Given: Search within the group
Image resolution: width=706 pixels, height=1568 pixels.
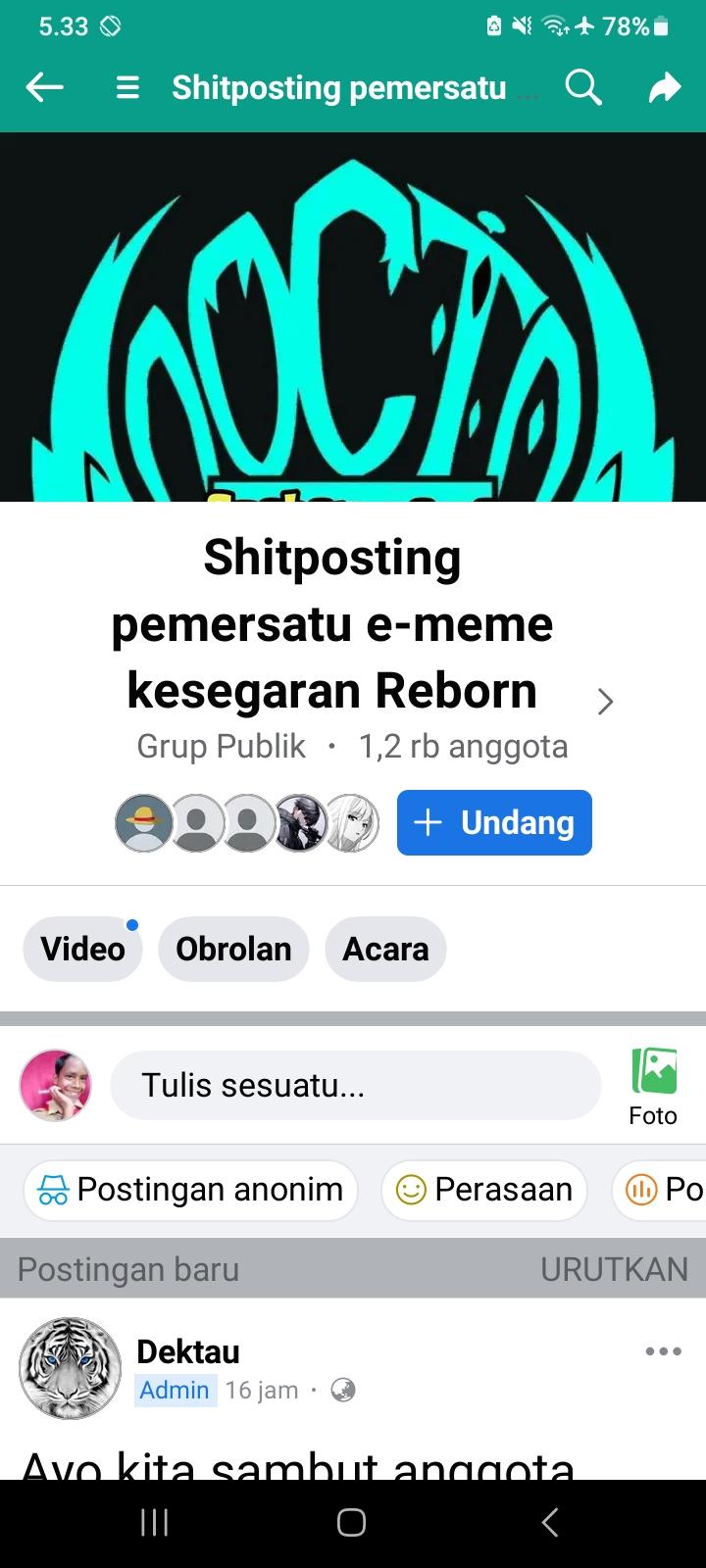Looking at the screenshot, I should (582, 88).
